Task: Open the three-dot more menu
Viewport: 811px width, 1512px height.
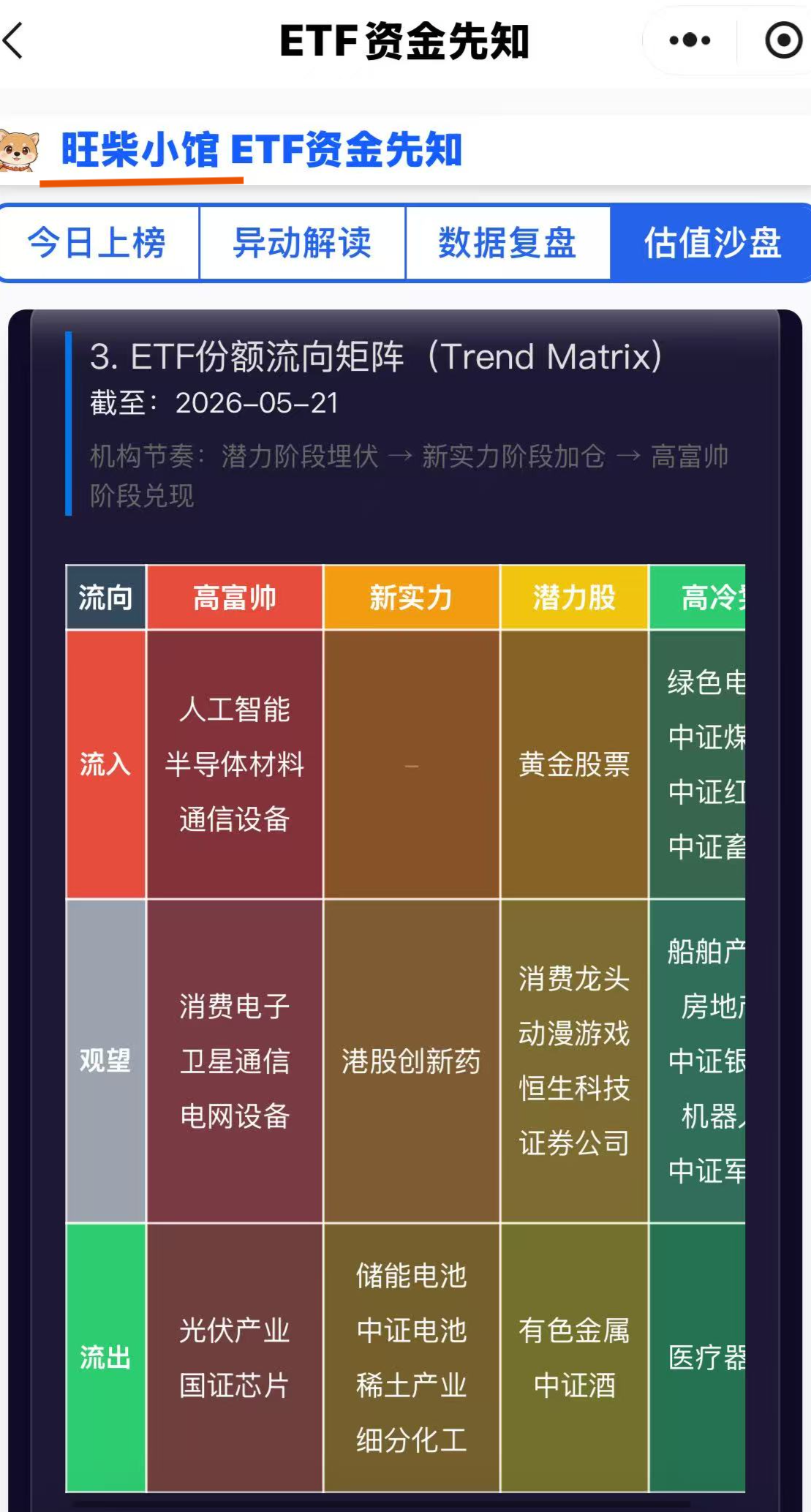Action: [x=690, y=40]
